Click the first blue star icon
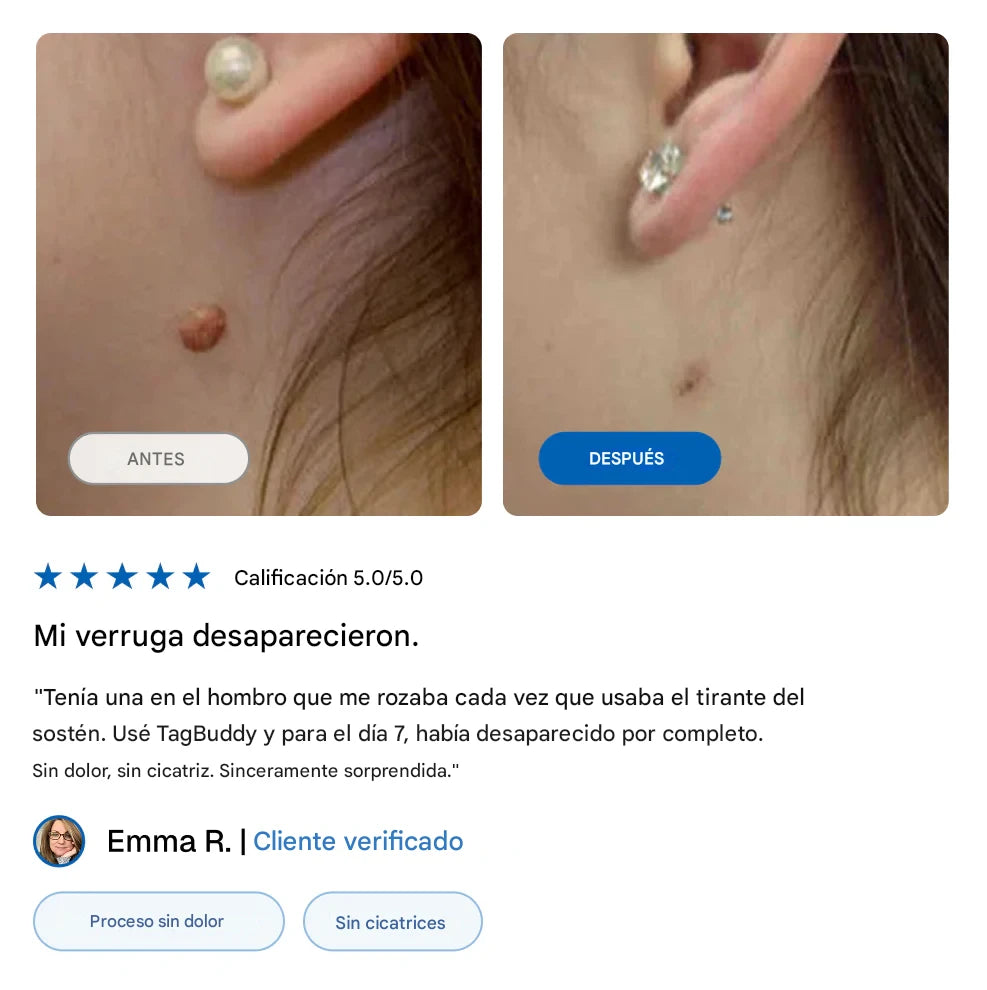The width and height of the screenshot is (987, 990). pyautogui.click(x=47, y=576)
